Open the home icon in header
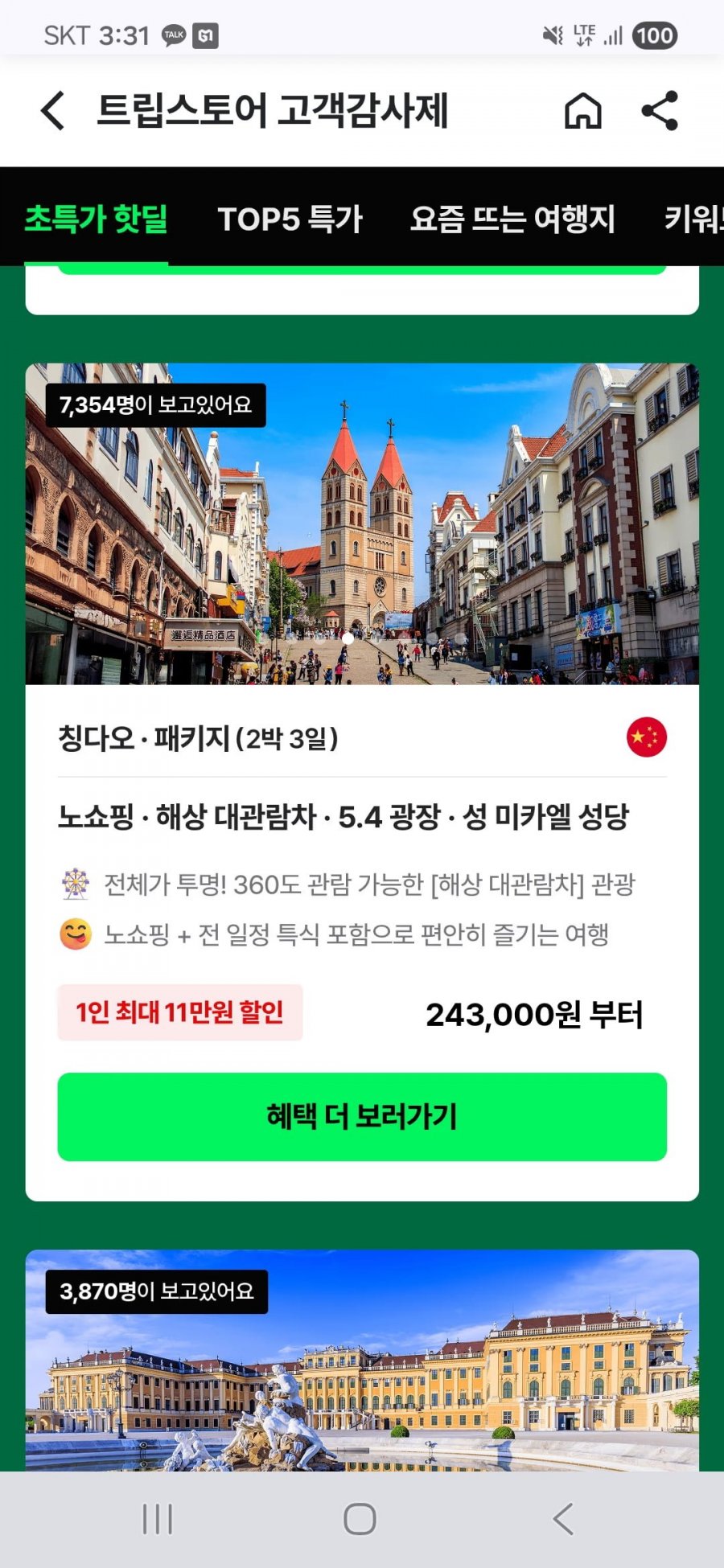Screen dimensions: 724x1568 (582, 111)
